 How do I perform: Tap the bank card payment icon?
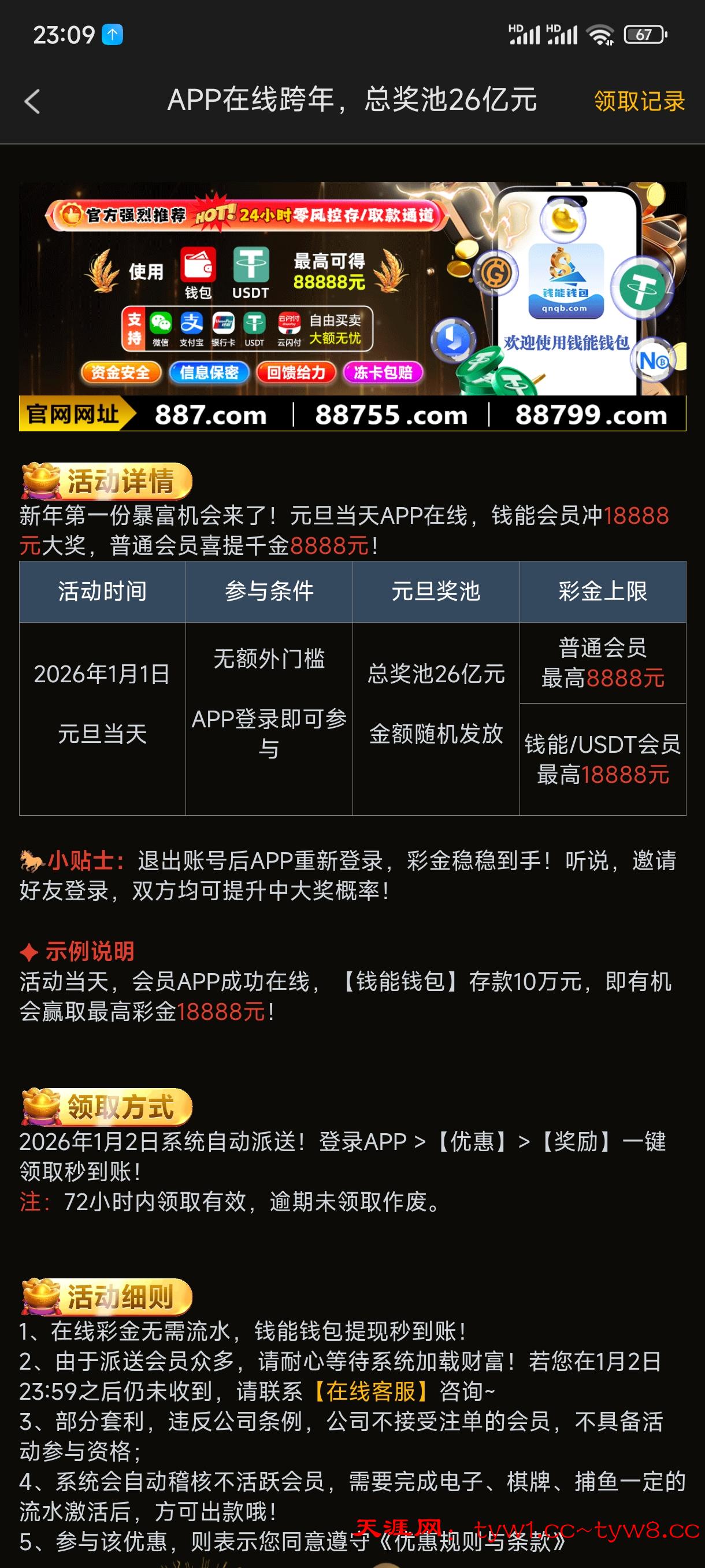coord(223,323)
